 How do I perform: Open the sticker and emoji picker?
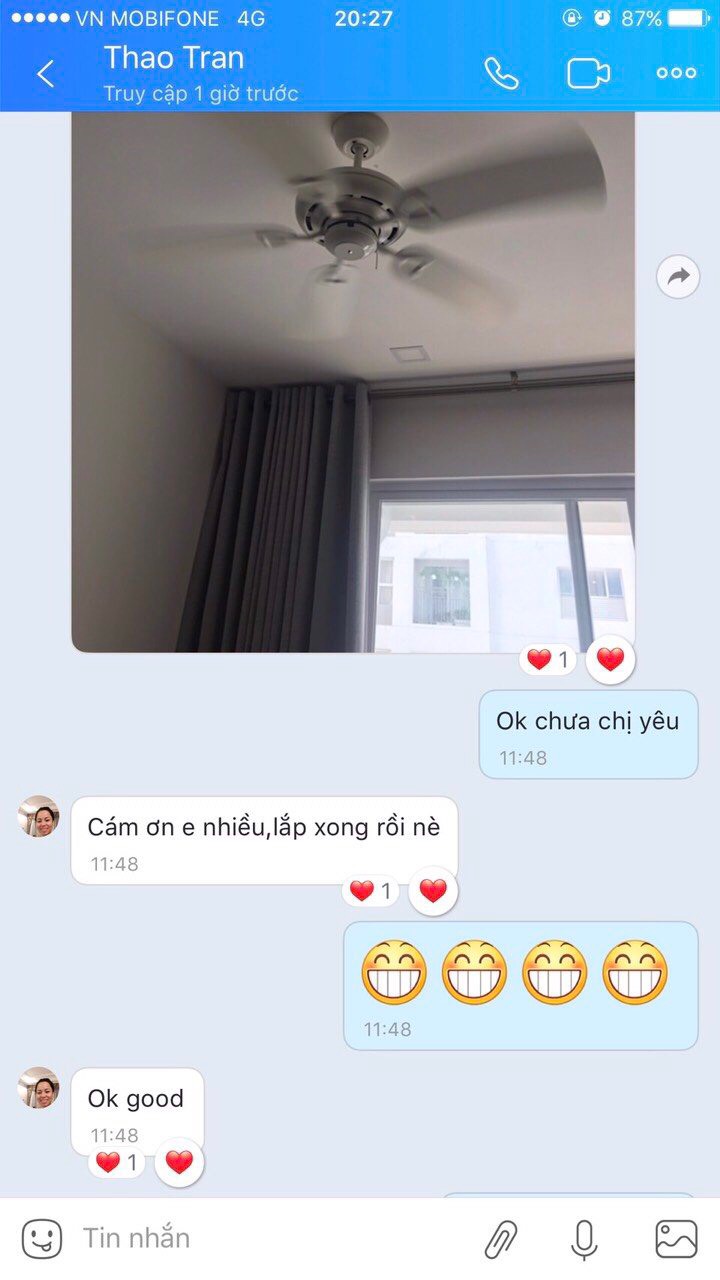click(x=42, y=1239)
